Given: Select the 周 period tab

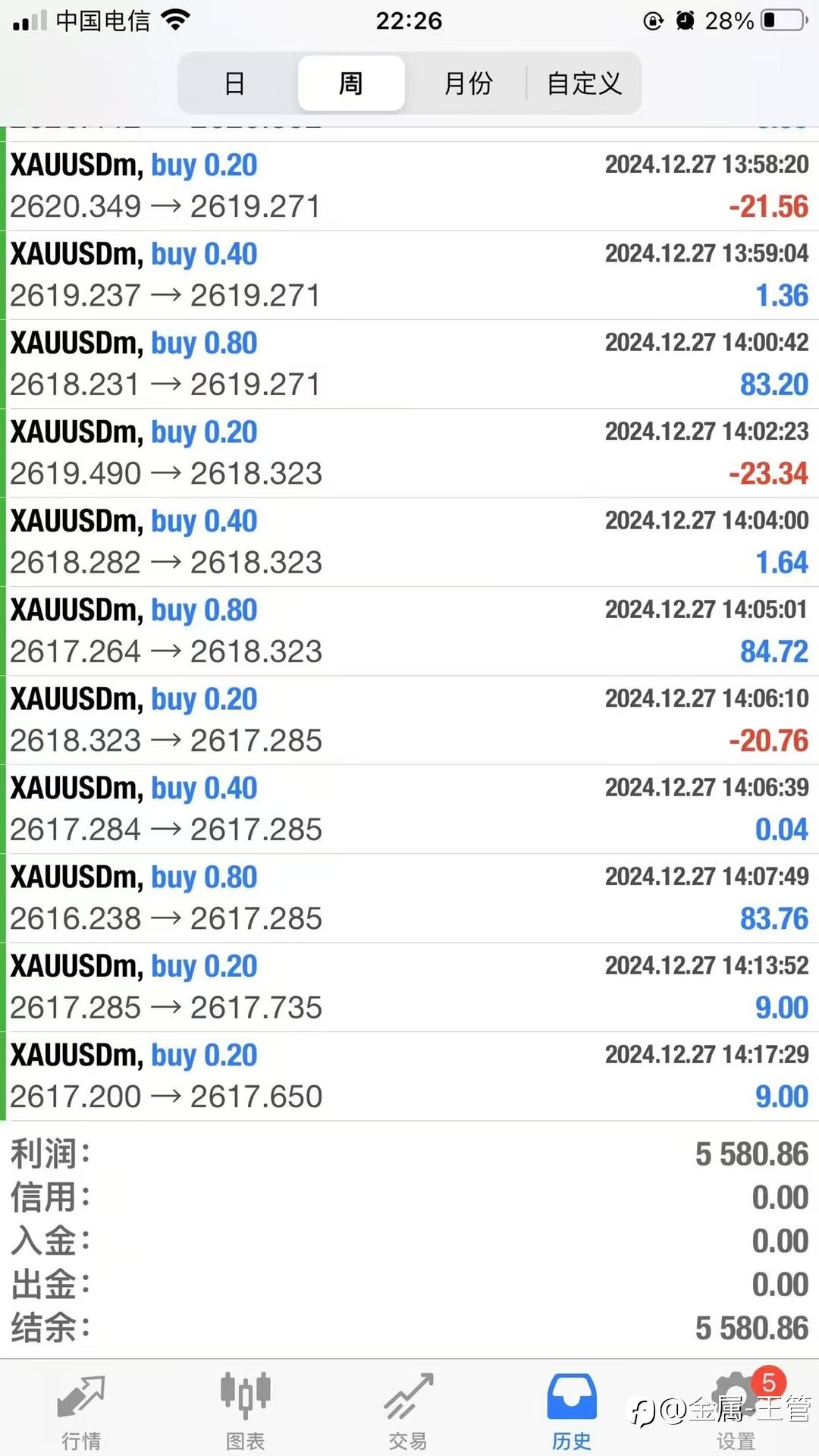Looking at the screenshot, I should pos(351,83).
